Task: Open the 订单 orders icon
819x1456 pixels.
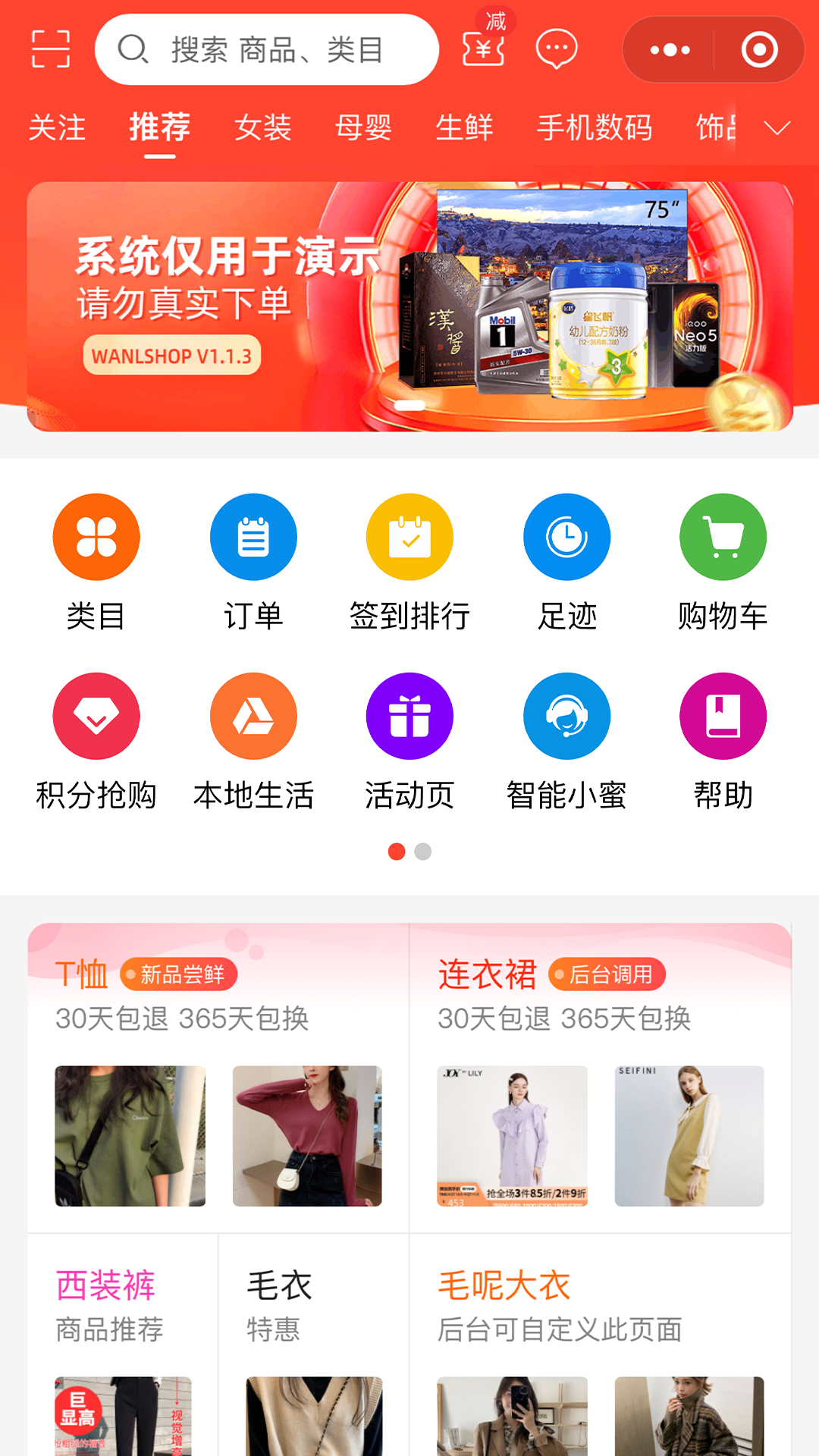Action: [253, 536]
